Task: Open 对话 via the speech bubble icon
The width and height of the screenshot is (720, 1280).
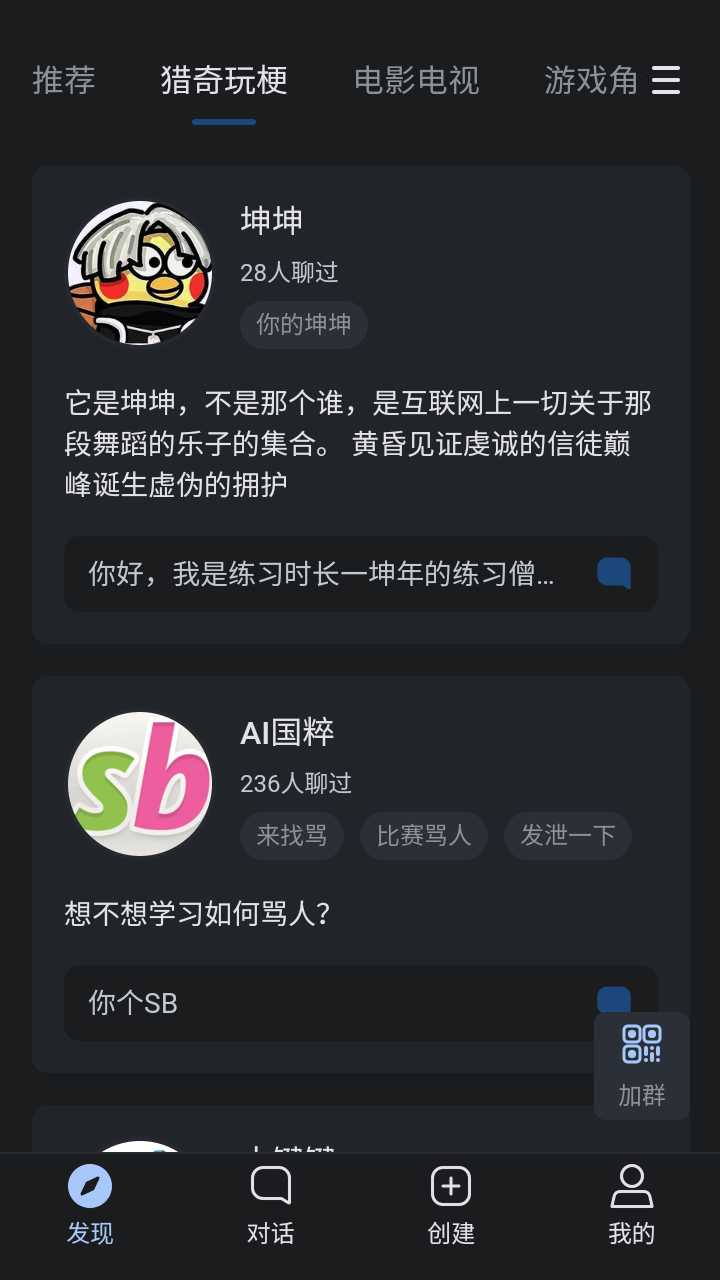Action: 270,1205
